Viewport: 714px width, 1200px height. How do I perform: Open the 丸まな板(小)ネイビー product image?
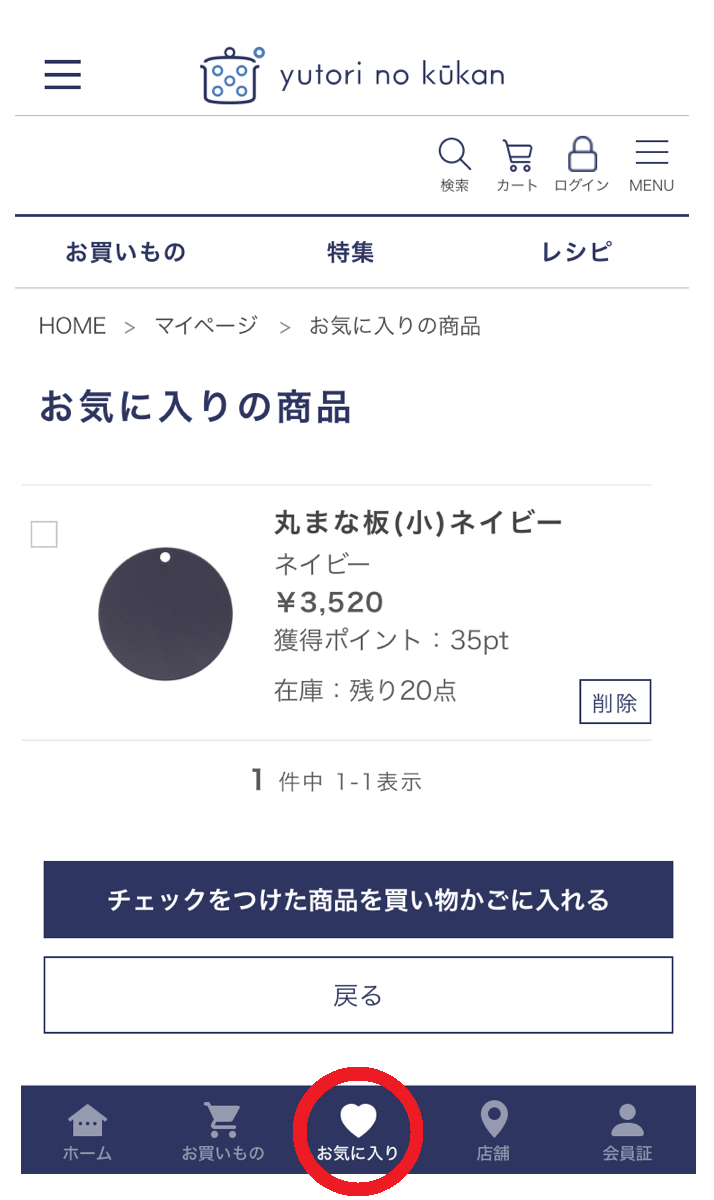pyautogui.click(x=165, y=613)
